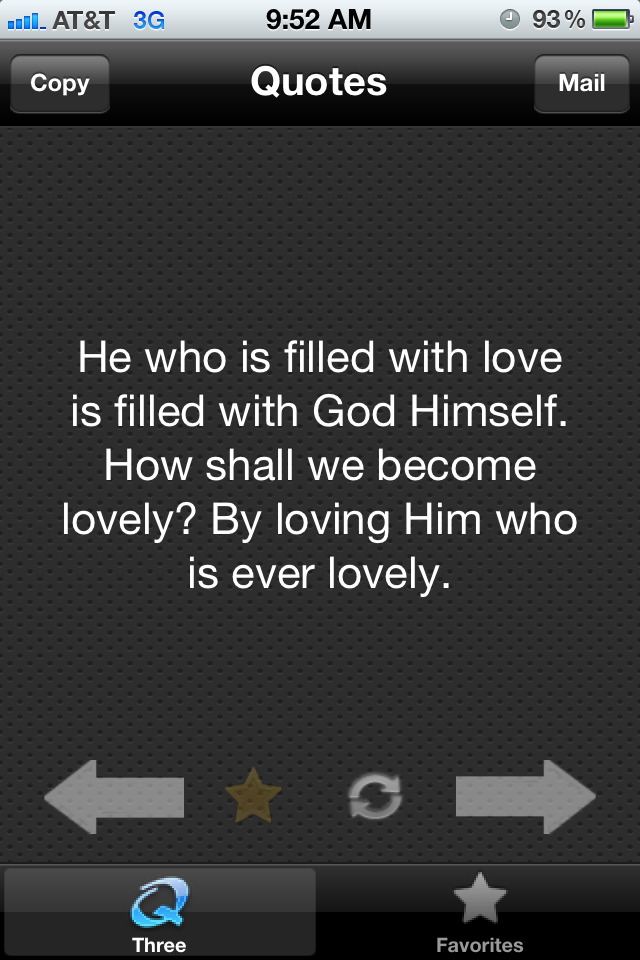Mark this quote as favorite star
This screenshot has height=960, width=640.
click(254, 796)
